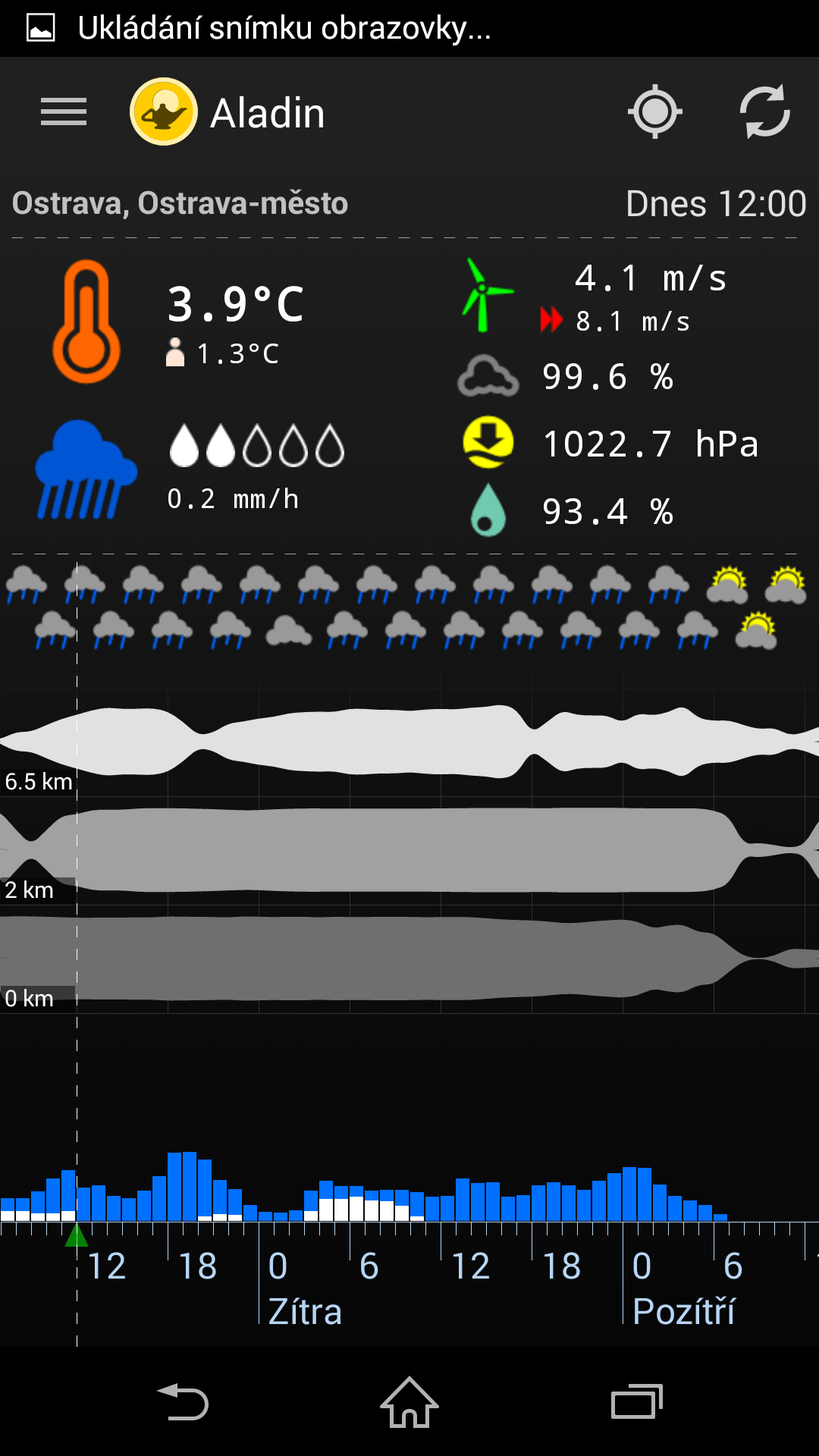Screen dimensions: 819x1456
Task: Tap the system back button
Action: click(x=183, y=1402)
